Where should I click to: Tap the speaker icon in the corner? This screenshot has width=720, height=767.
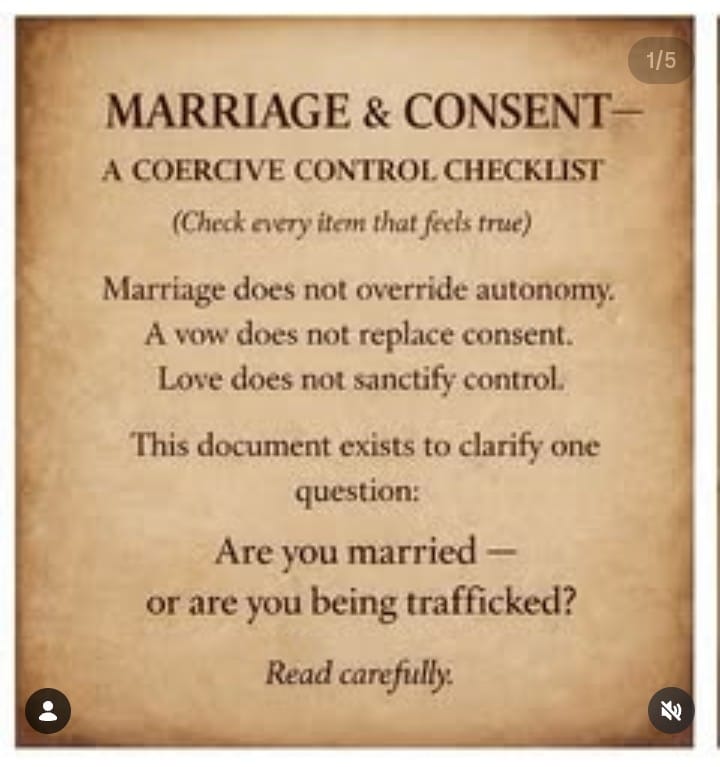(671, 711)
